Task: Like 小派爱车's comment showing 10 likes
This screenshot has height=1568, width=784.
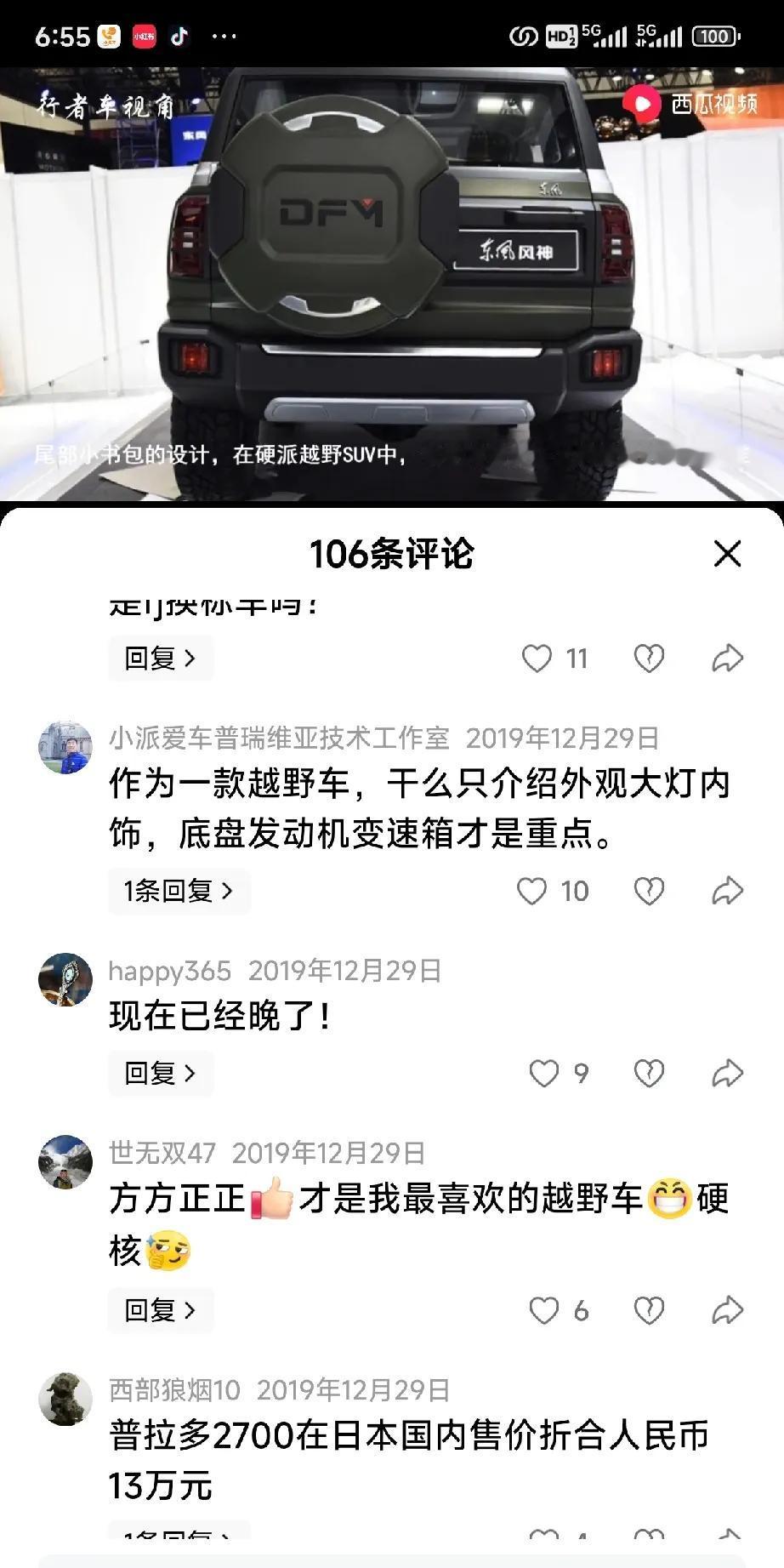Action: (533, 891)
